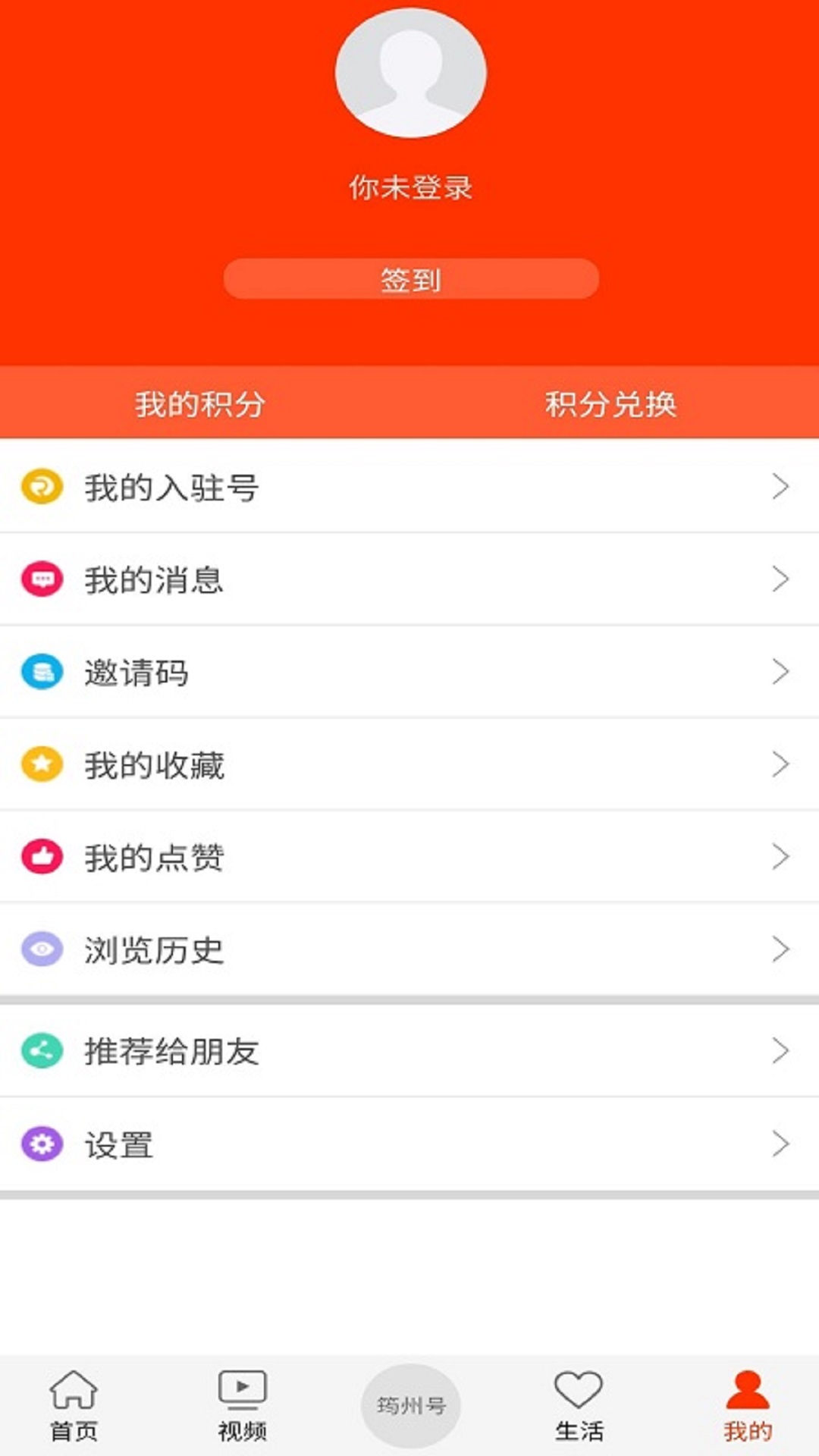The image size is (819, 1456).
Task: Switch to the 我的积分 tab
Action: click(x=205, y=406)
